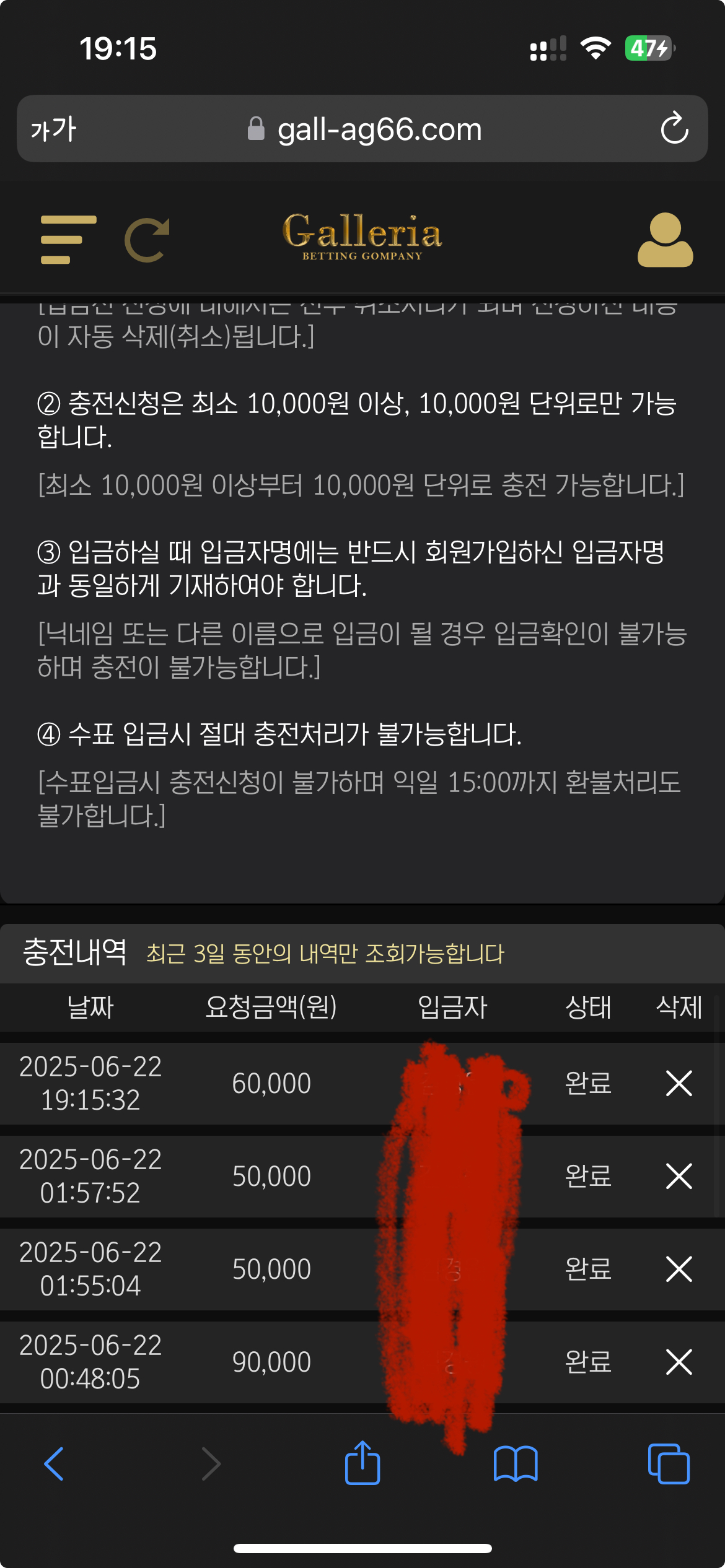The width and height of the screenshot is (725, 1568).
Task: Delete the 01:55:04 charge record
Action: pos(679,1269)
